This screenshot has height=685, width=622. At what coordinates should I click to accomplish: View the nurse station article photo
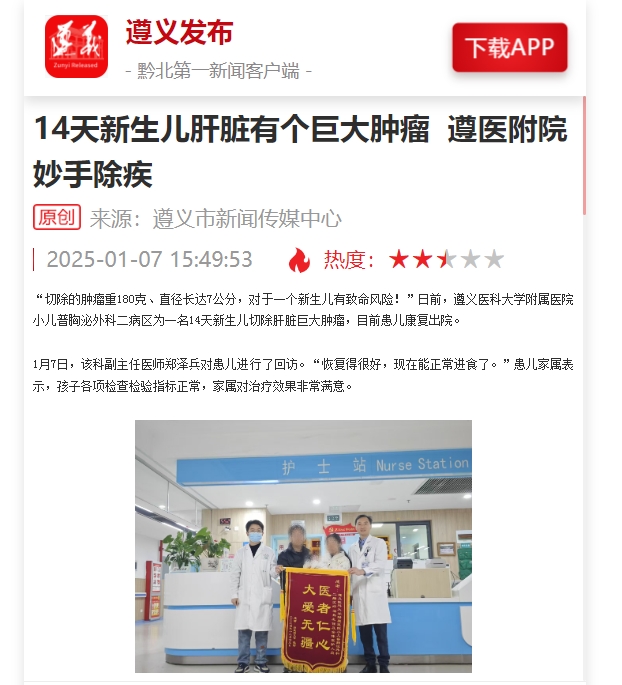(303, 545)
